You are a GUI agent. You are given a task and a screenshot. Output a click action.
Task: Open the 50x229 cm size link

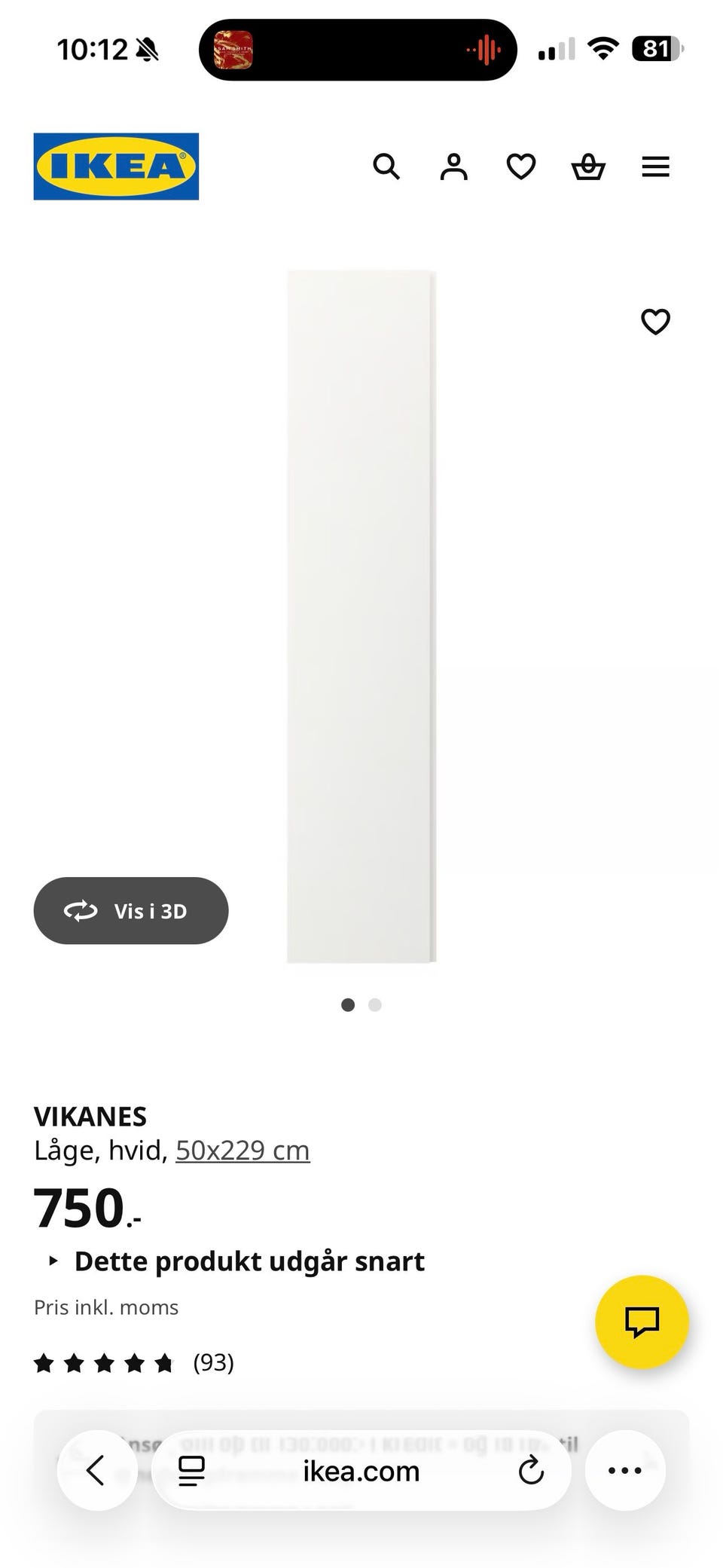click(243, 1151)
